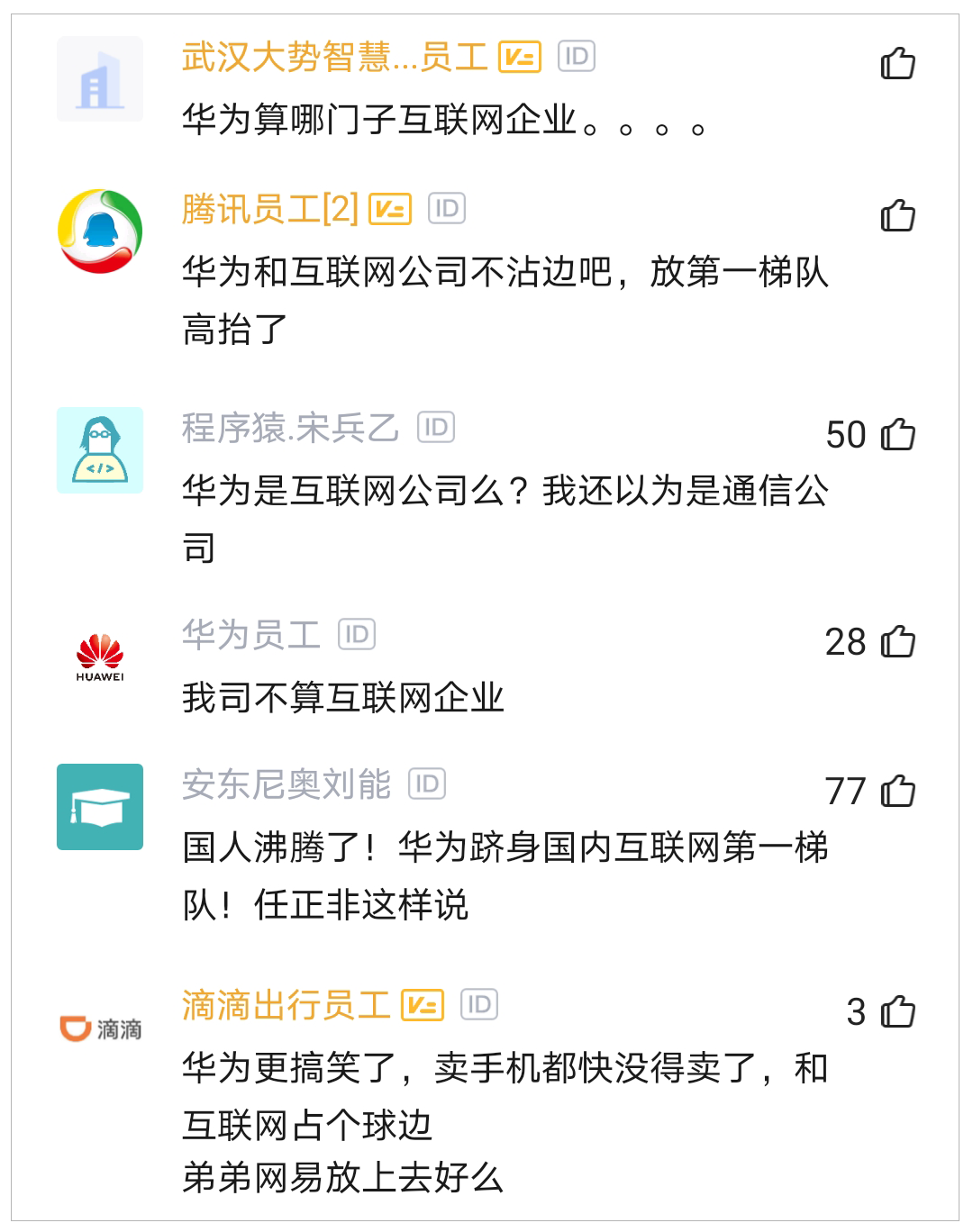The image size is (973, 1232).
Task: Like the 华为员工 comment
Action: (897, 642)
